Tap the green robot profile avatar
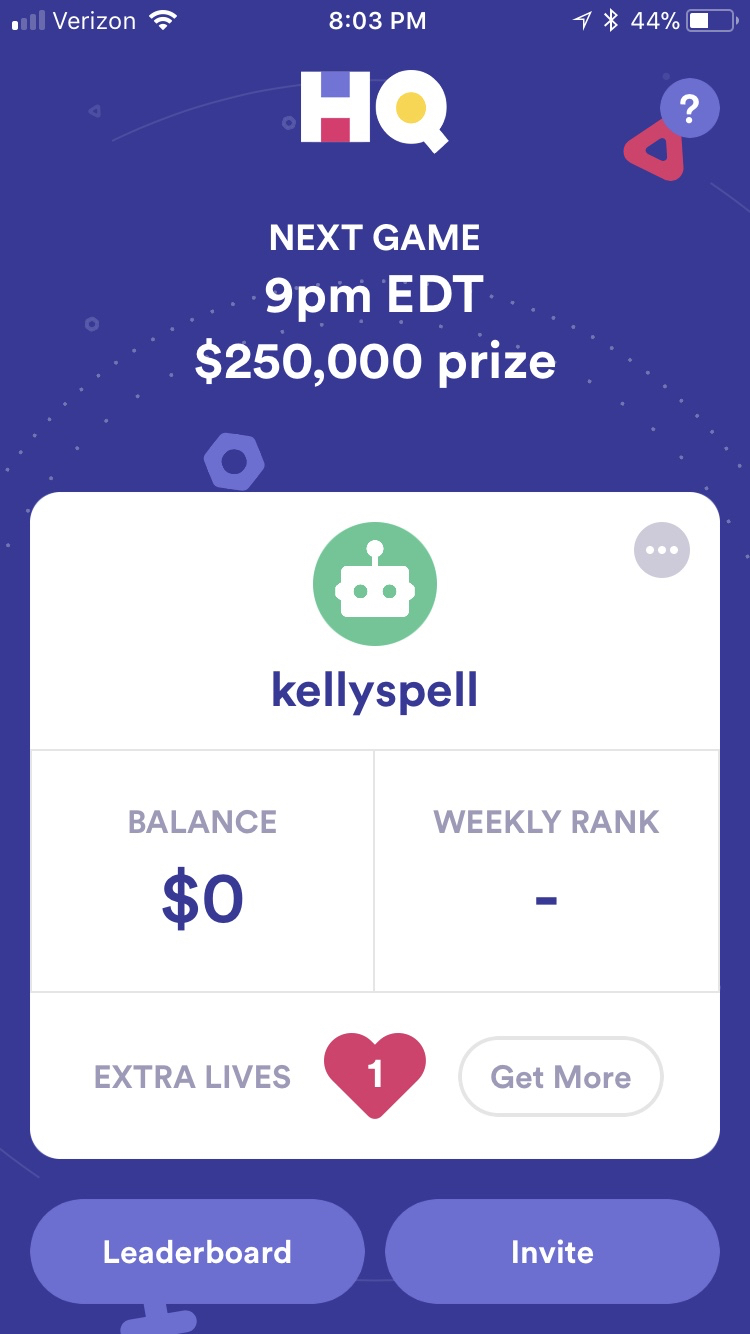 coord(375,584)
